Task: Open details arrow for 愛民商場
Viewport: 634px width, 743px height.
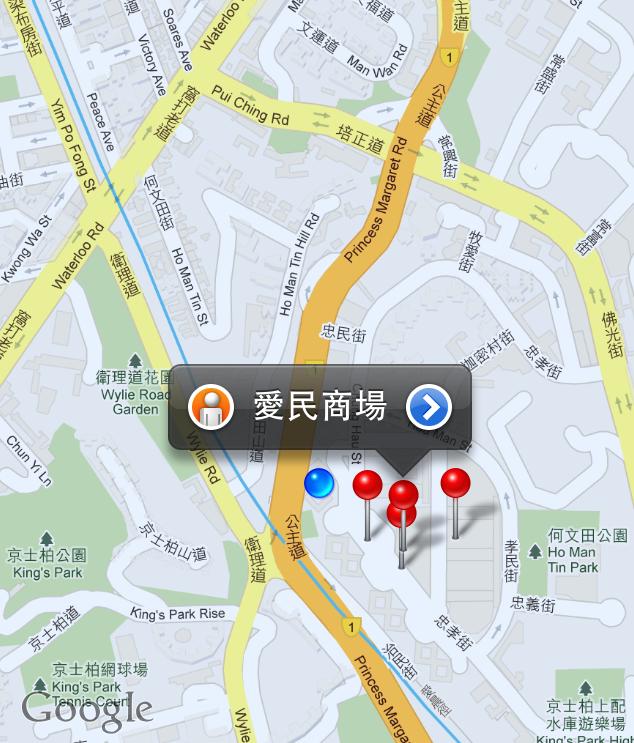Action: (429, 407)
